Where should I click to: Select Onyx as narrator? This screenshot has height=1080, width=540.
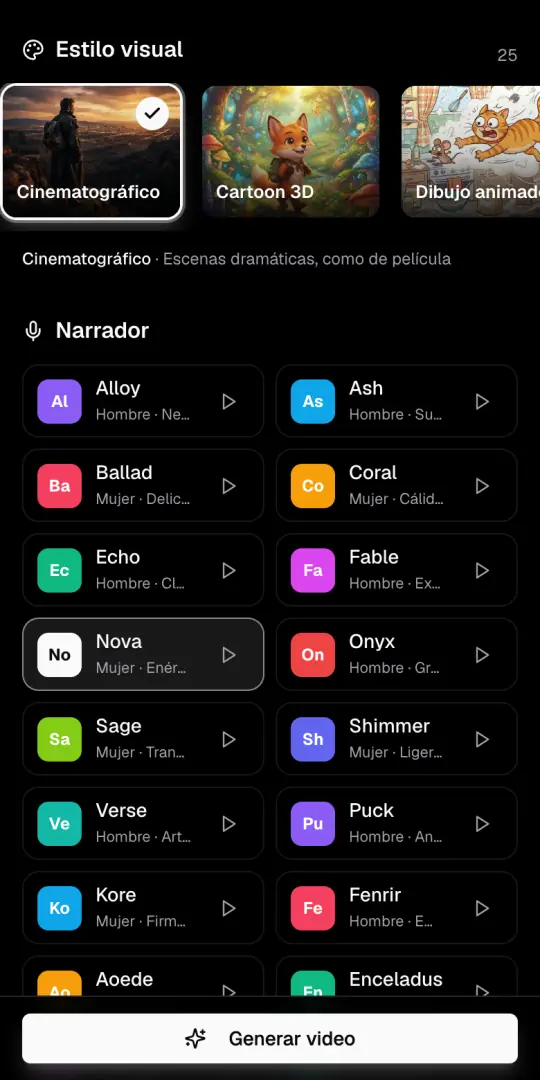pos(397,654)
